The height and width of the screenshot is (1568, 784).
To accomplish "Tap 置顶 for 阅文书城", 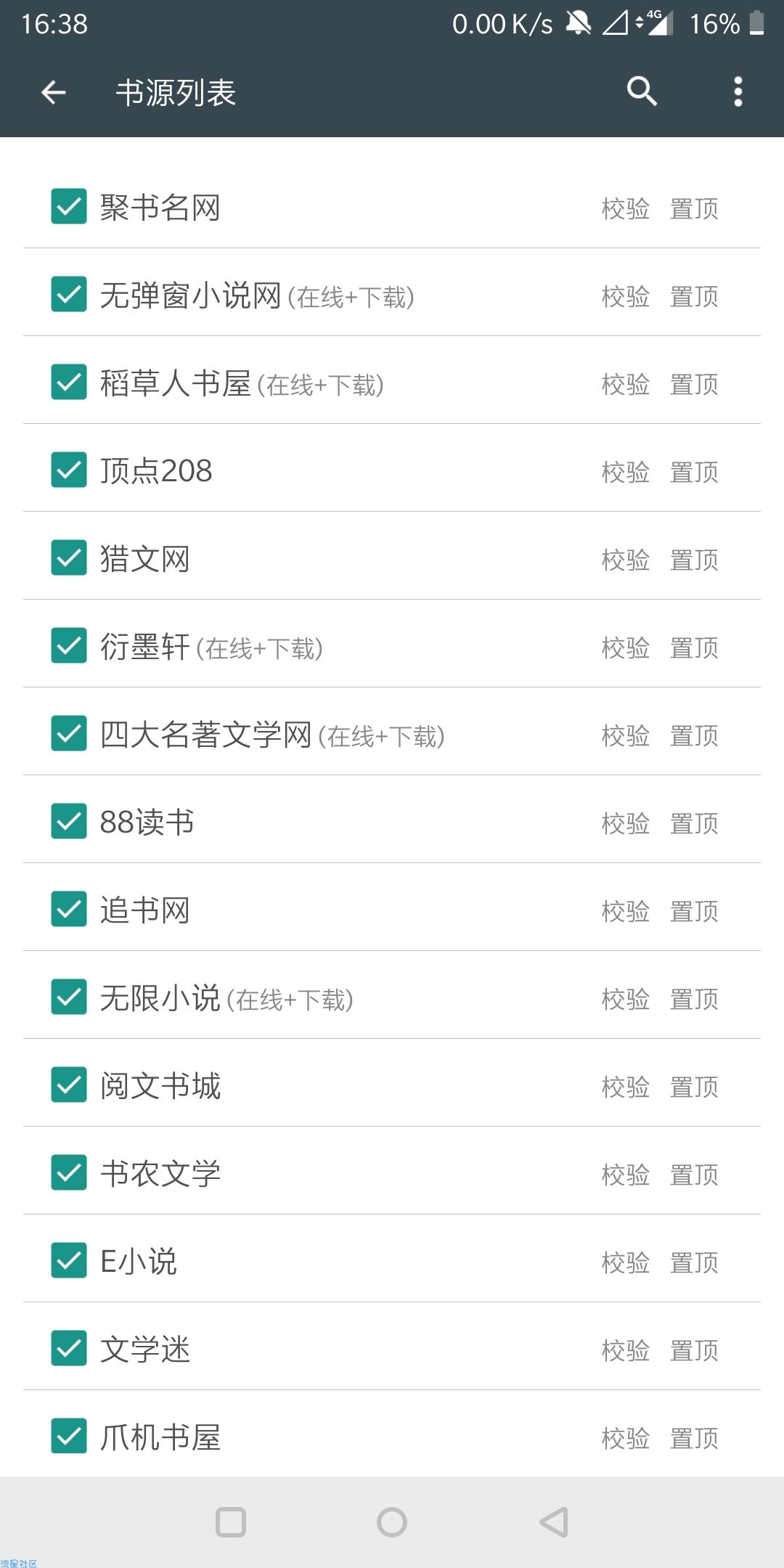I will pyautogui.click(x=694, y=1087).
